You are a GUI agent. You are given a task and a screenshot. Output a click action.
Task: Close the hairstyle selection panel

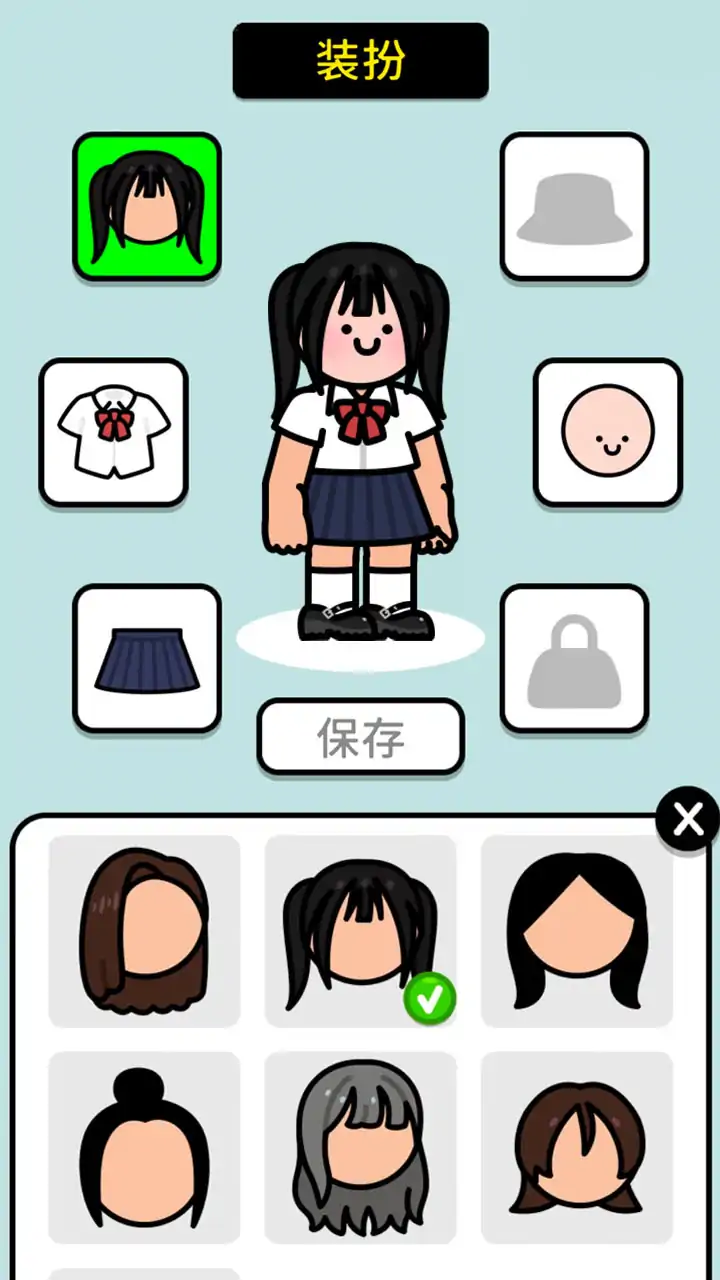[688, 820]
